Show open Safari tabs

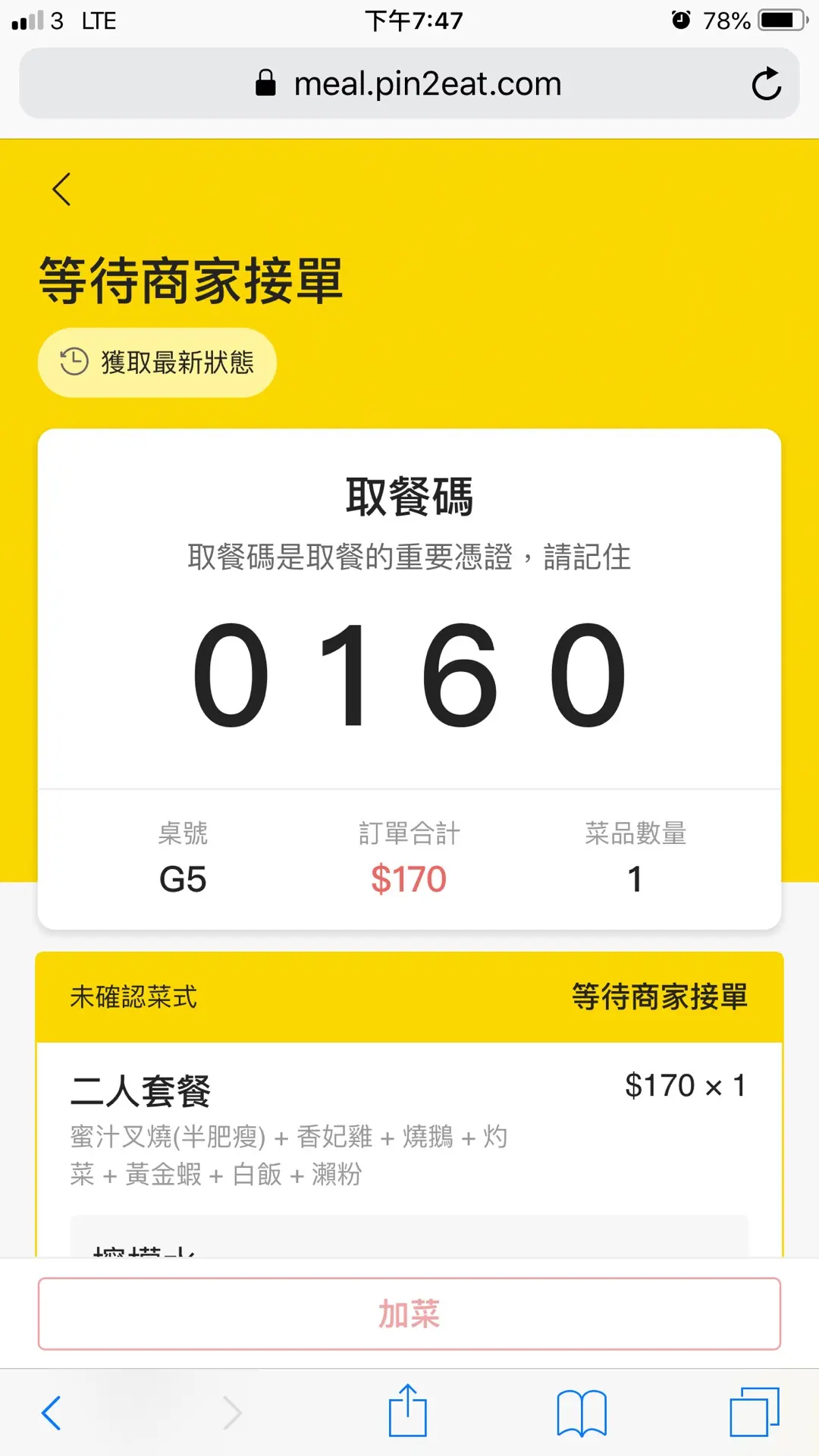click(x=754, y=1412)
